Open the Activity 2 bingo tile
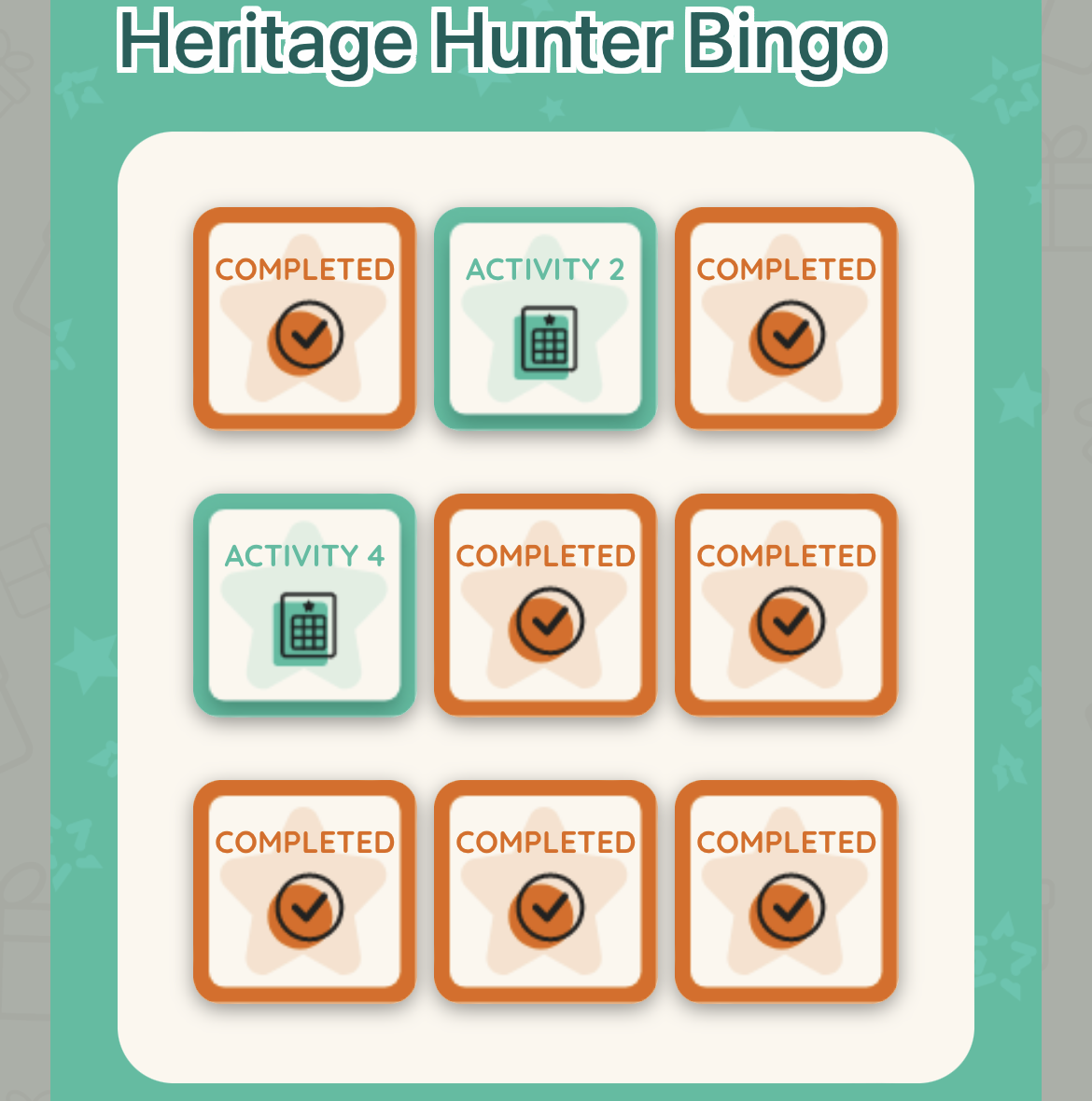The width and height of the screenshot is (1092, 1101). point(545,318)
